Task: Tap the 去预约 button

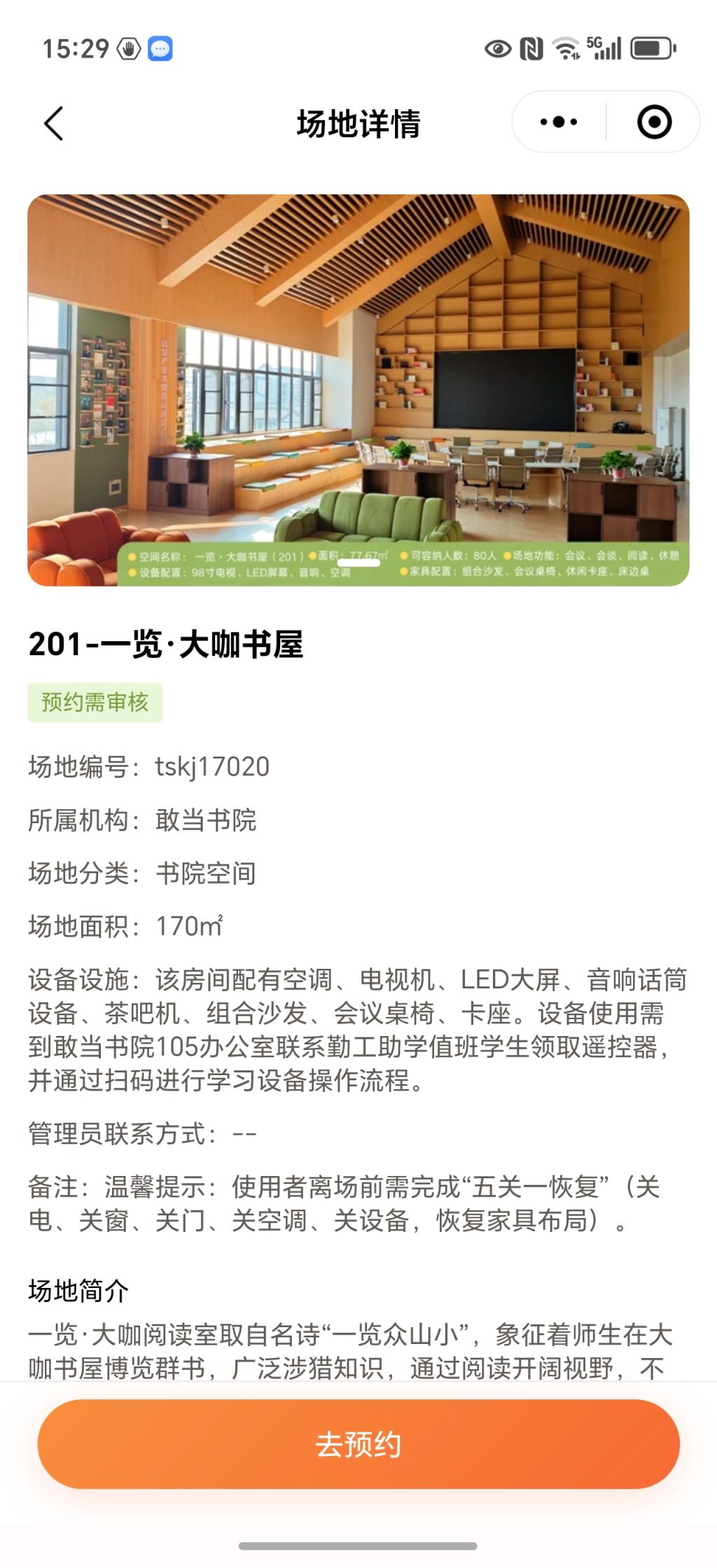Action: [x=358, y=1444]
